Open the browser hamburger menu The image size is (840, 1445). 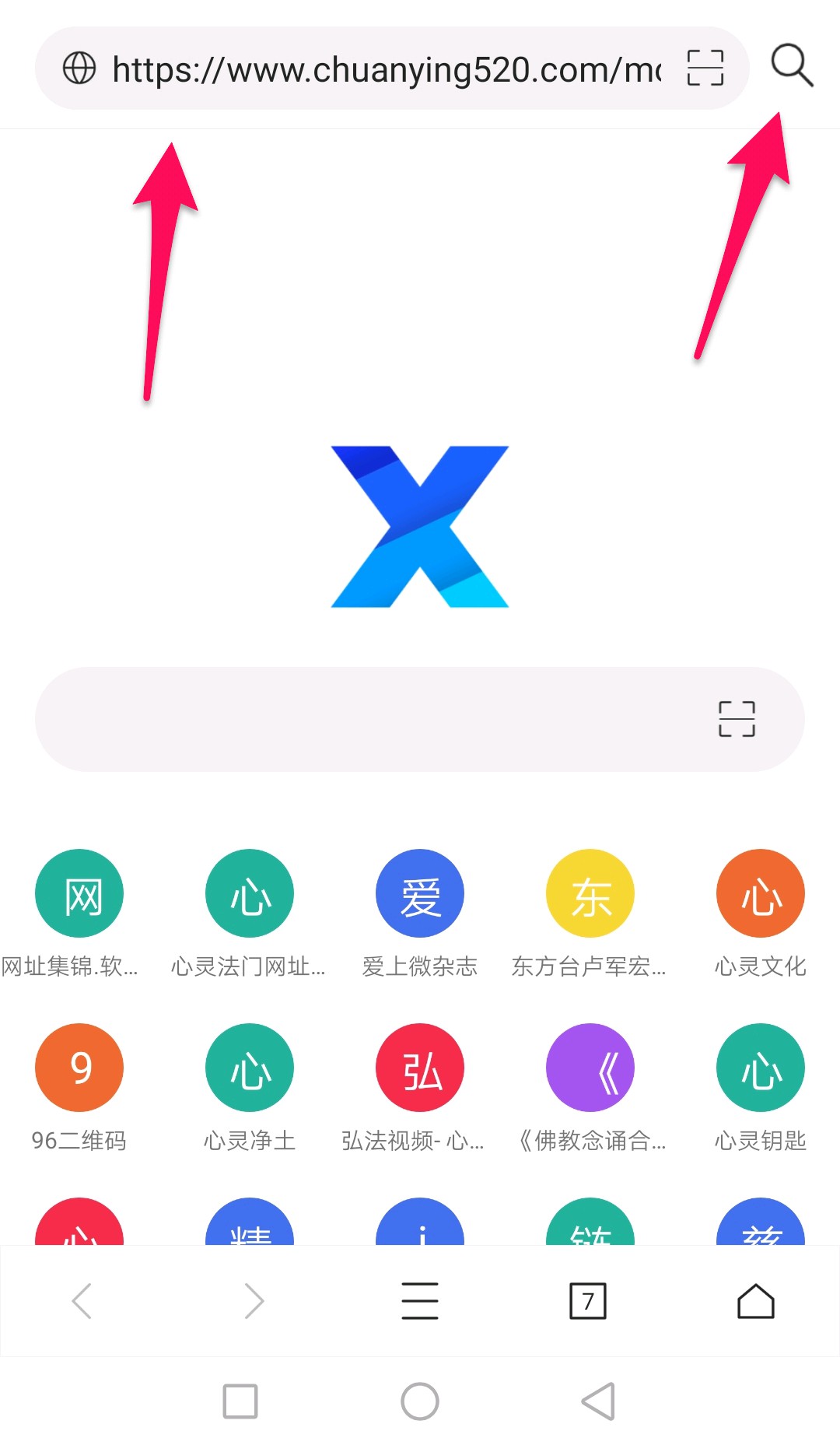click(420, 1301)
